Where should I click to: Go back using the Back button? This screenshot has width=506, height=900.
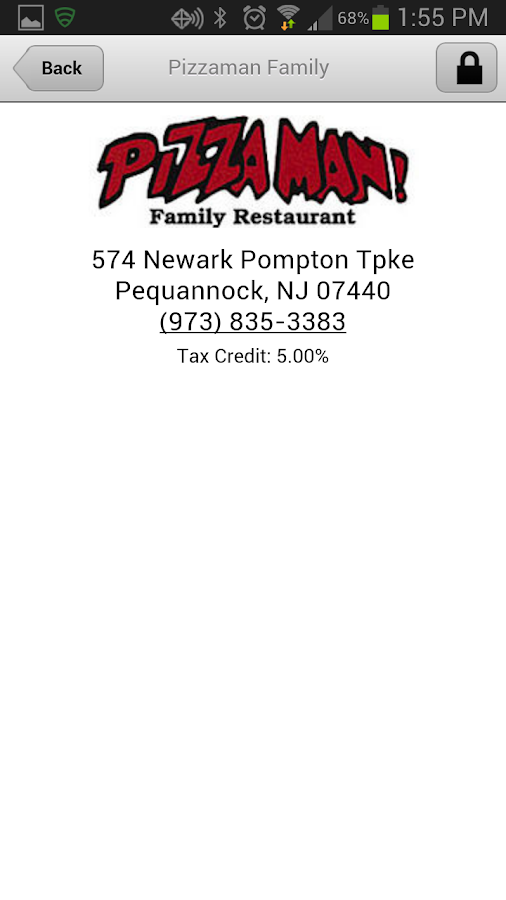tap(59, 68)
